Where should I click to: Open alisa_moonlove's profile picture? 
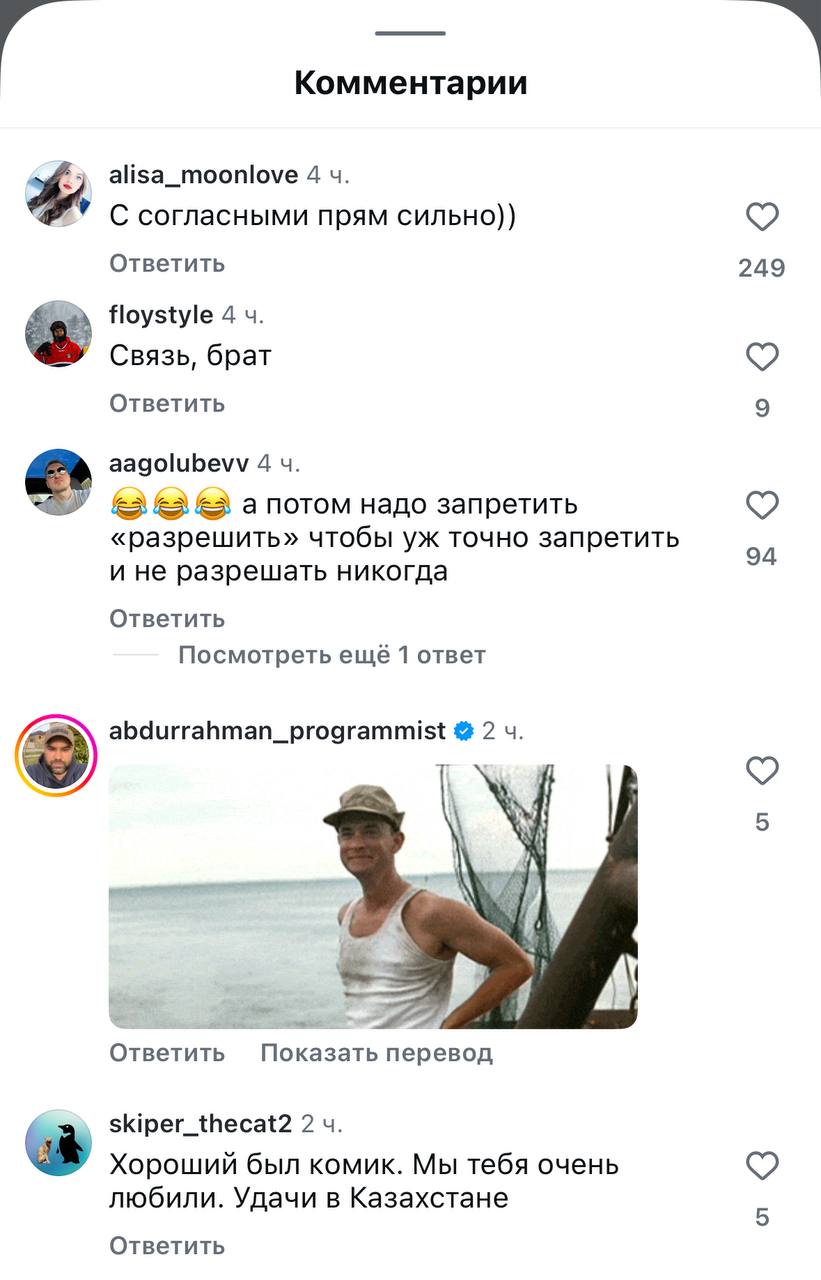[58, 193]
